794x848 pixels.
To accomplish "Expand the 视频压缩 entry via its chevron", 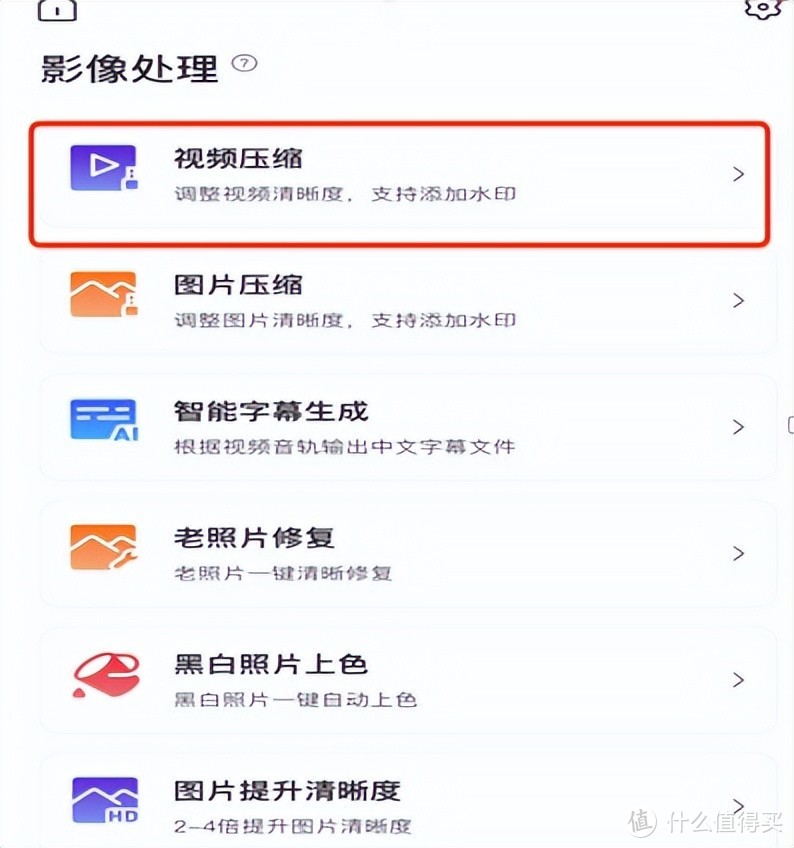I will pyautogui.click(x=738, y=172).
